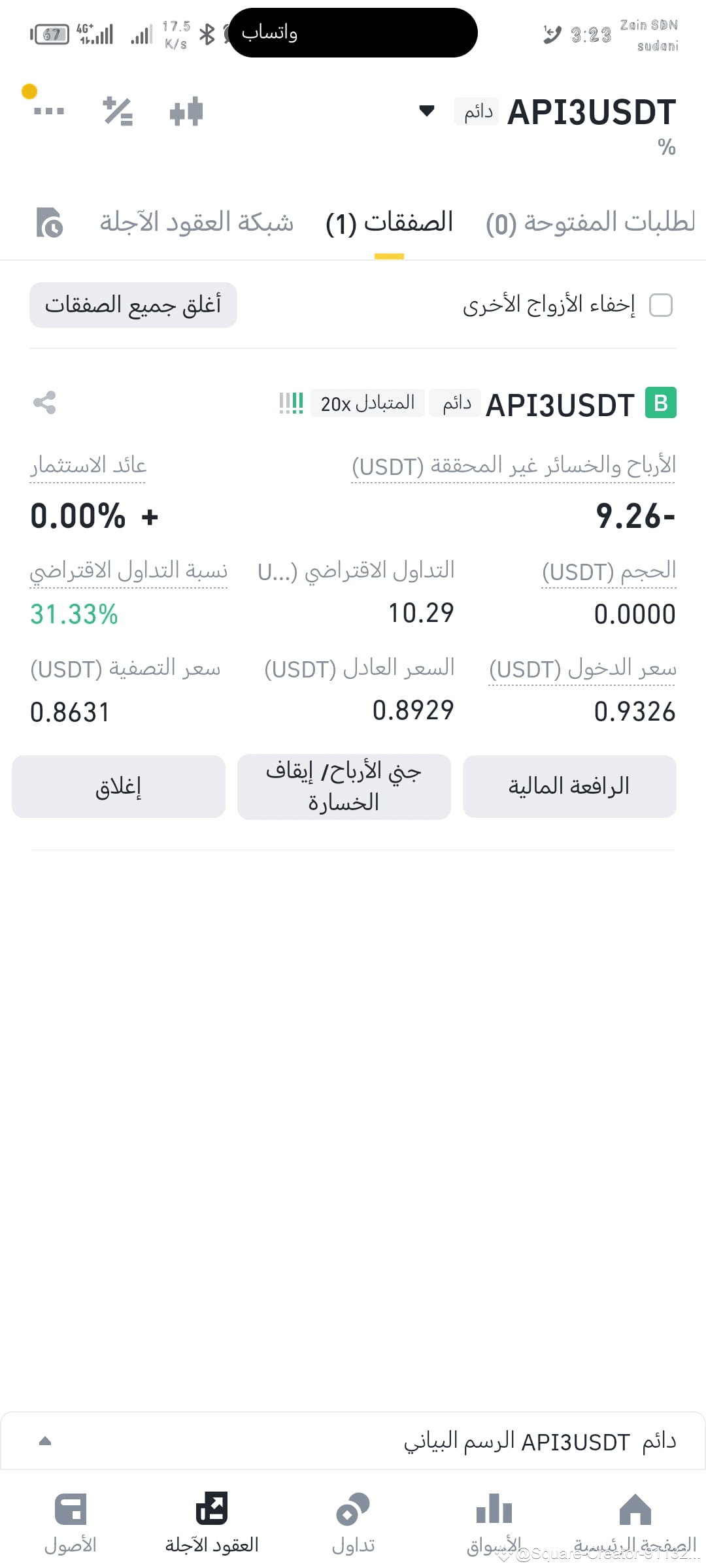Expand the API3USDT pair dropdown
The image size is (706, 1568).
427,111
